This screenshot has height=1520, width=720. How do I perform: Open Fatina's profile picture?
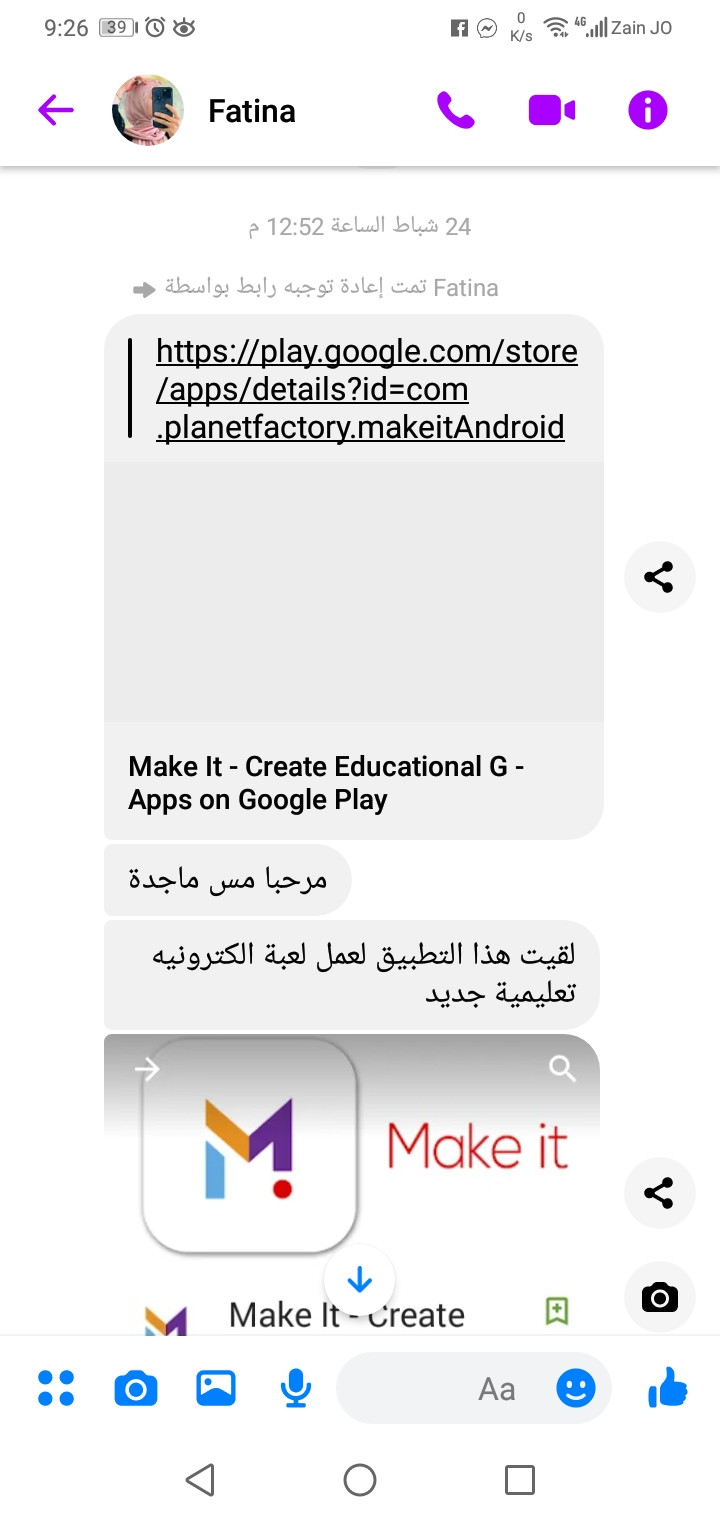pos(148,110)
